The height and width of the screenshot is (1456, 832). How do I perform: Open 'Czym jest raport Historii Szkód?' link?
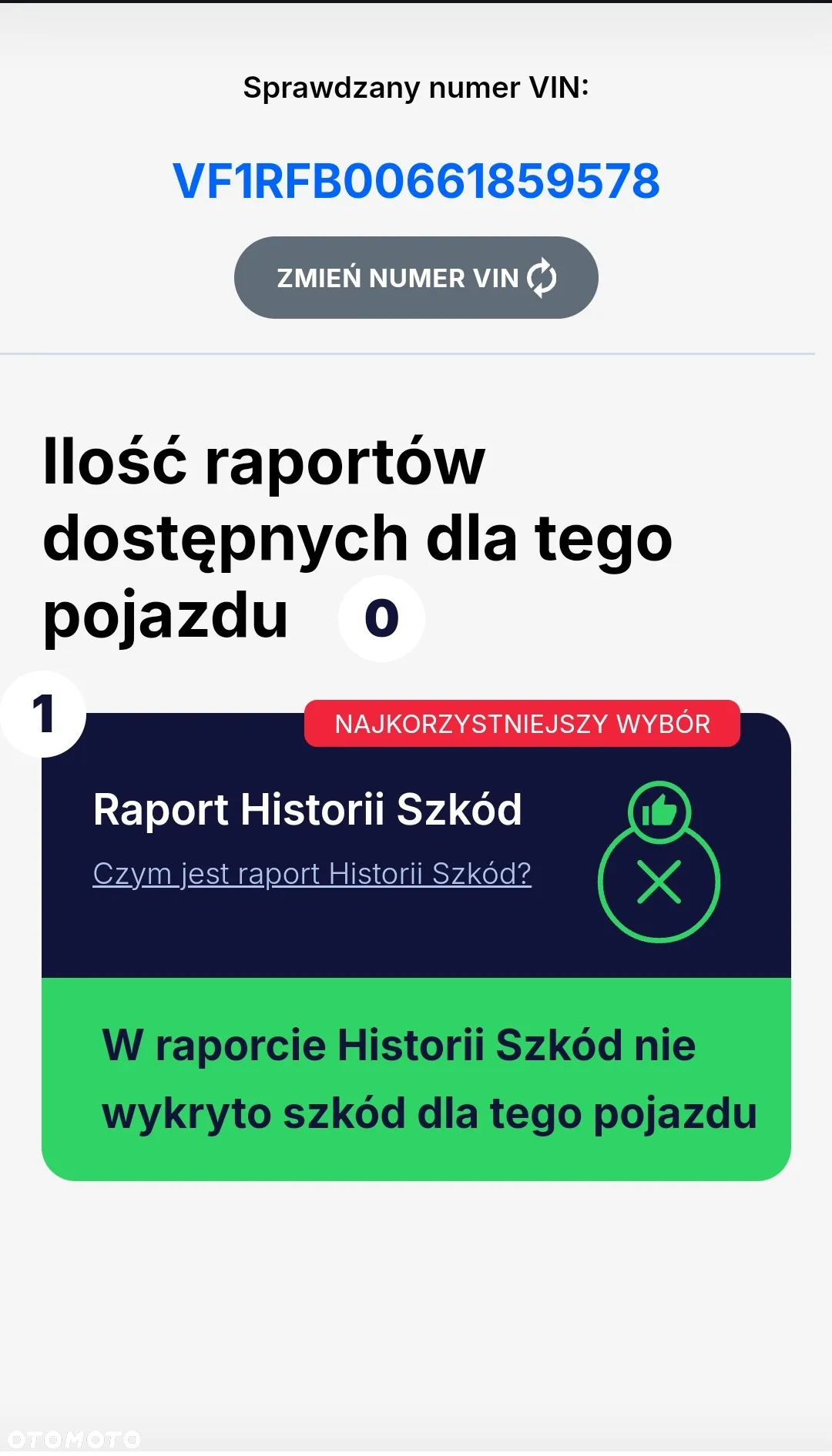coord(312,874)
